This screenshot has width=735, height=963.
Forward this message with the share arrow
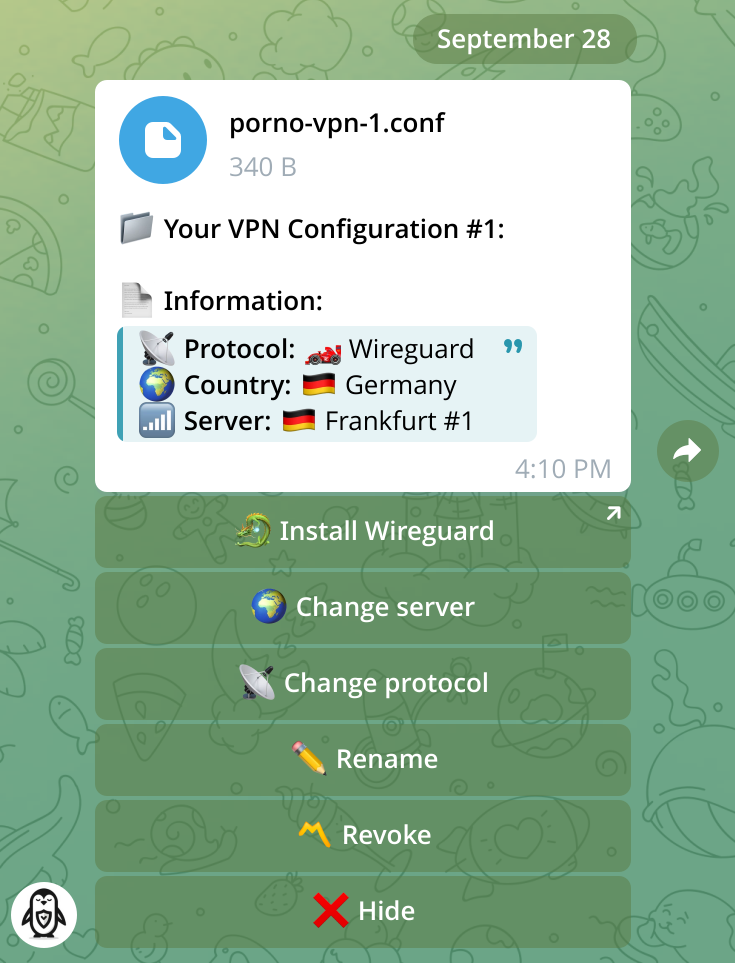[x=688, y=452]
